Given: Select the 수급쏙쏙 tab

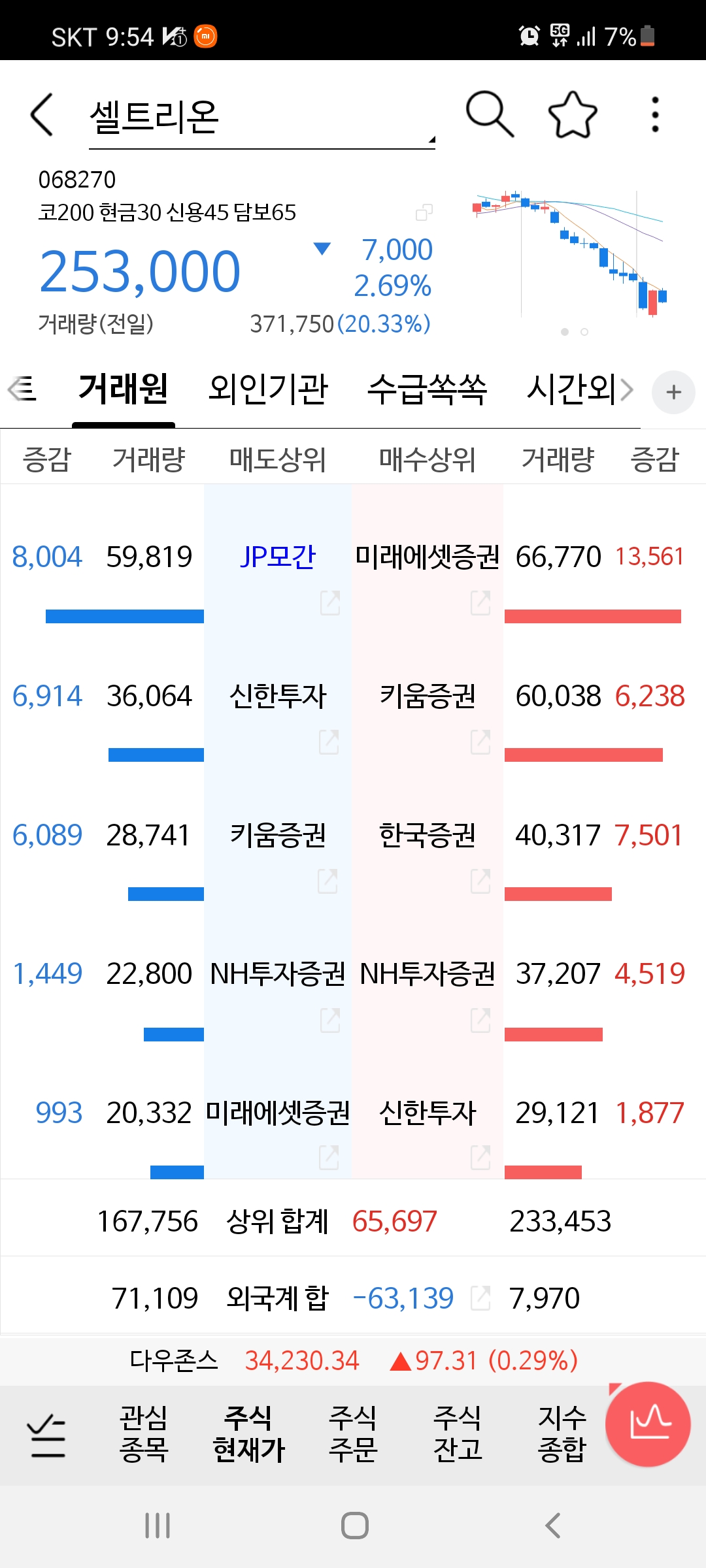Looking at the screenshot, I should [x=428, y=388].
